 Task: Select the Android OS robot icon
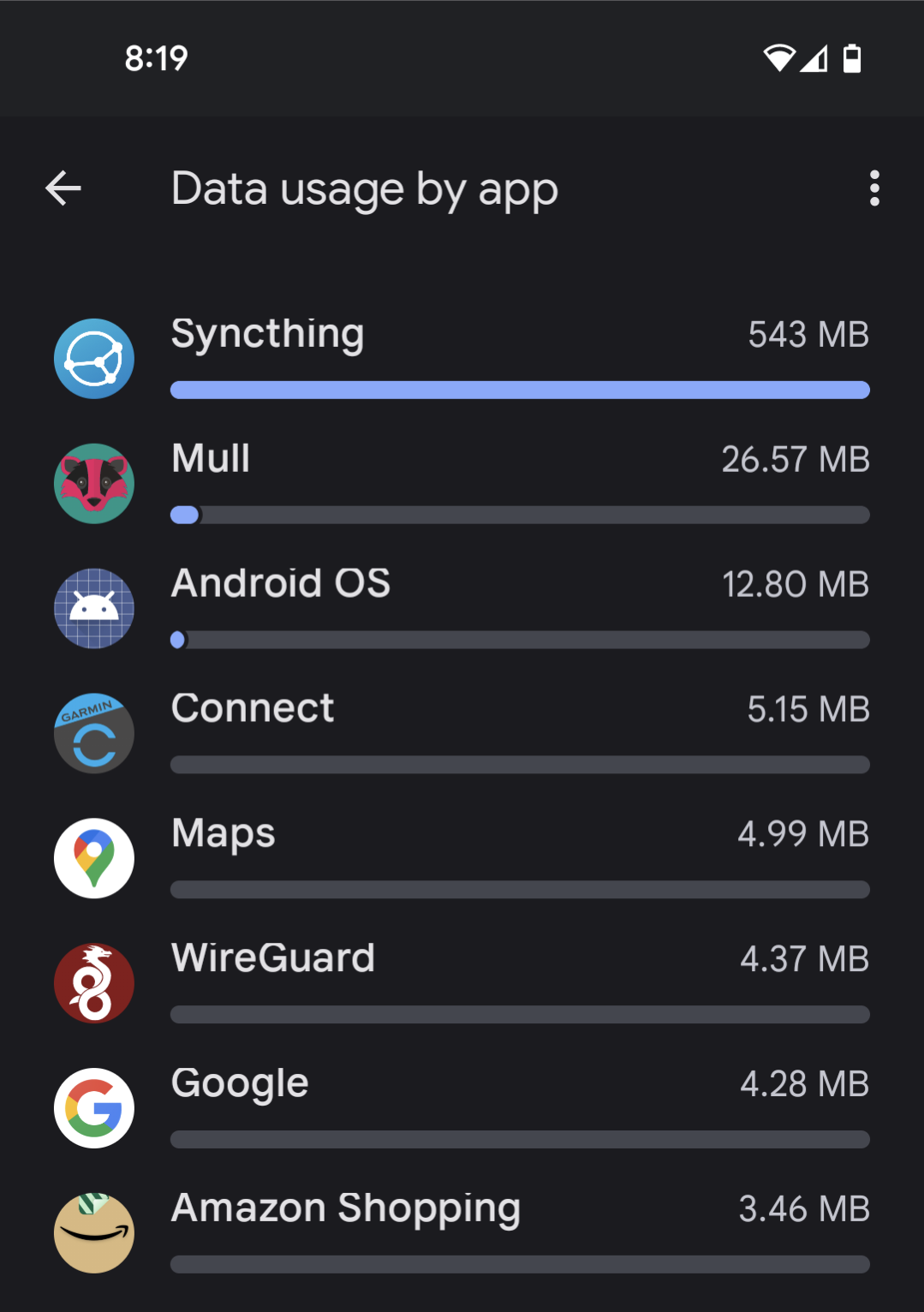(x=94, y=609)
